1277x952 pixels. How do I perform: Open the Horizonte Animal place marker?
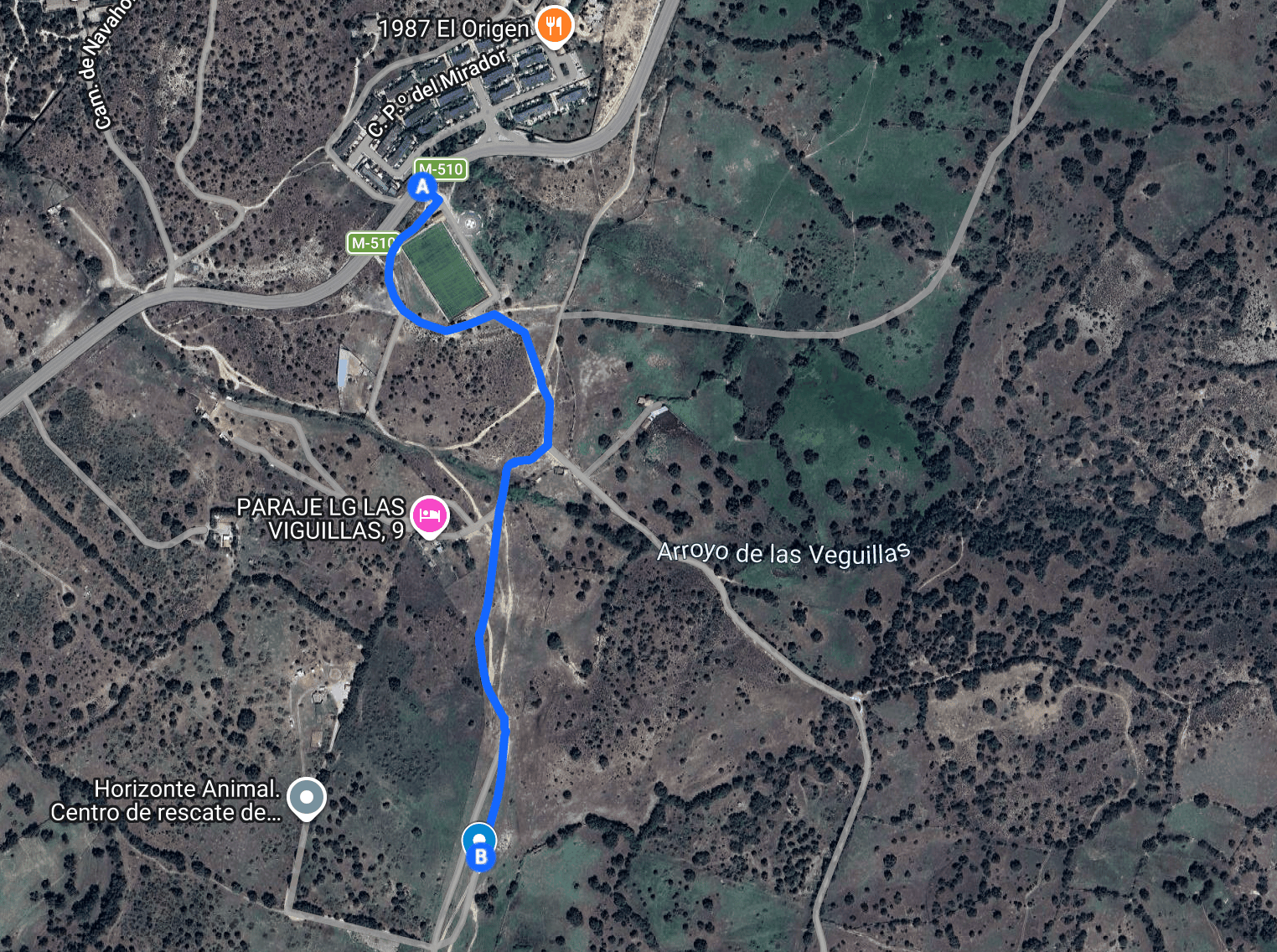pyautogui.click(x=307, y=799)
